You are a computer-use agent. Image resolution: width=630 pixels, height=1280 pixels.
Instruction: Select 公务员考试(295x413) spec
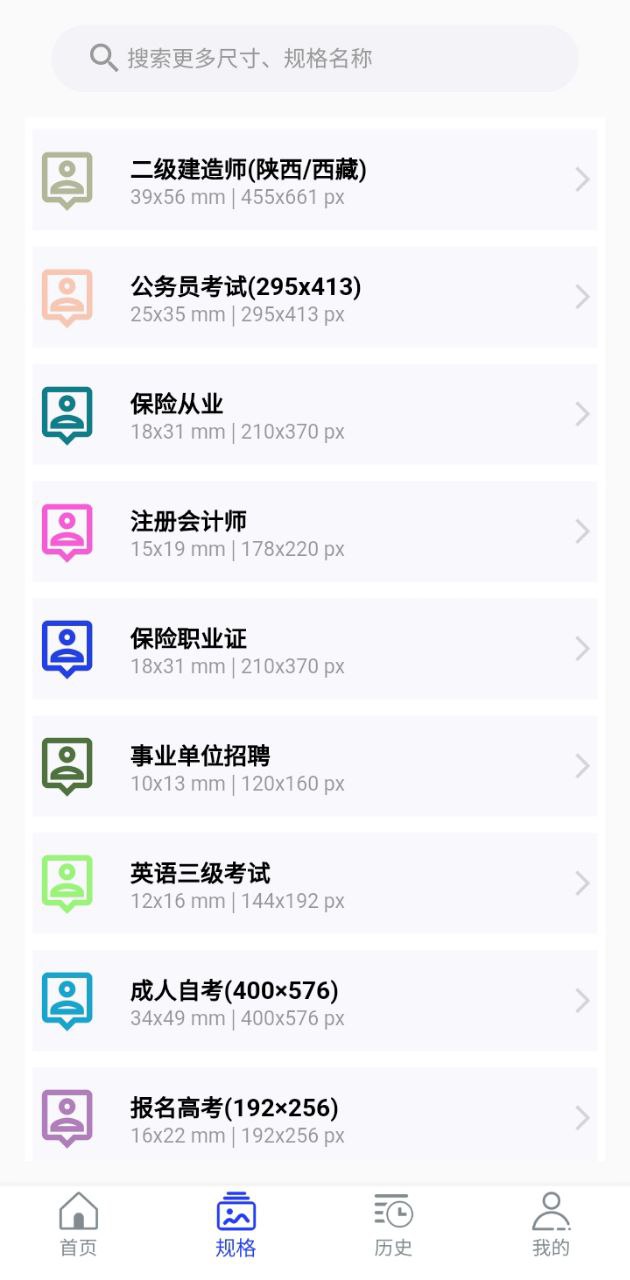pos(314,297)
